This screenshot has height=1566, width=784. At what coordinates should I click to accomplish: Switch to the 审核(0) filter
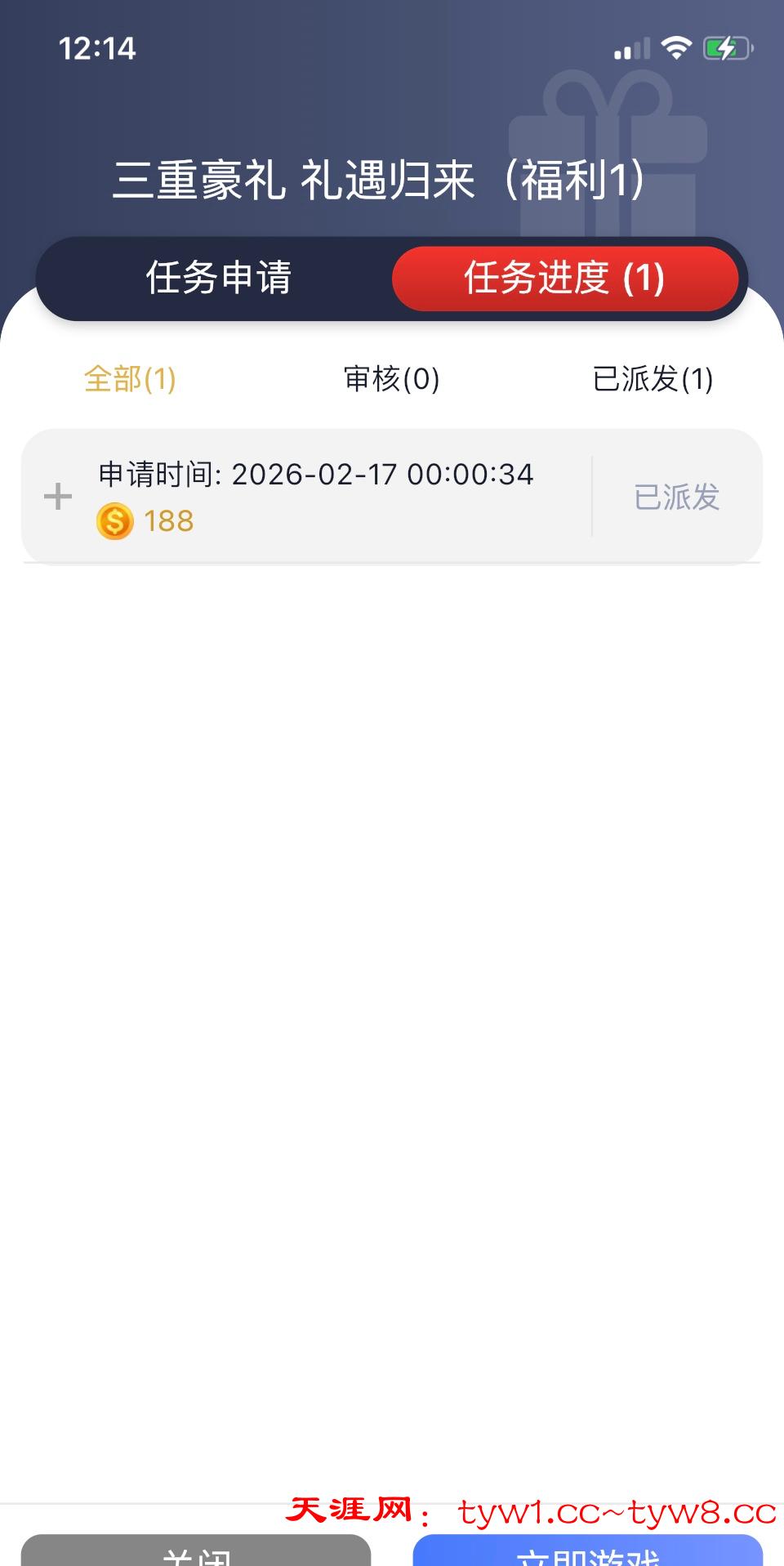(x=392, y=379)
